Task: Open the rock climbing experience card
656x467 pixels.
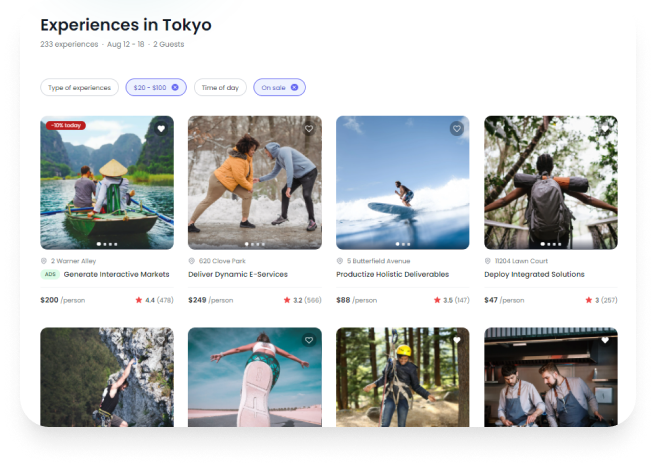Action: tap(107, 378)
